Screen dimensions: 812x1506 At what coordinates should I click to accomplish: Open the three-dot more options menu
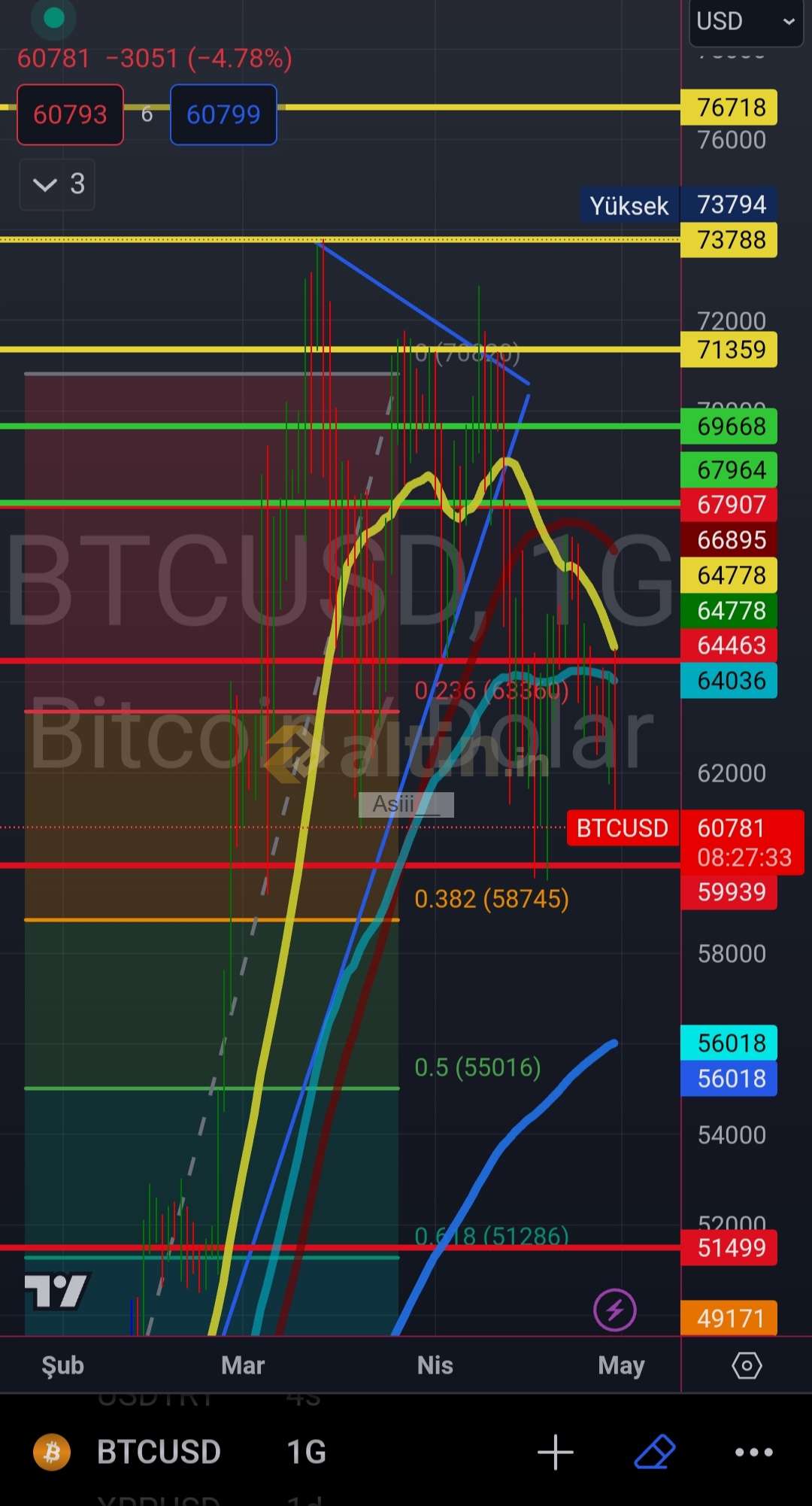[753, 1452]
